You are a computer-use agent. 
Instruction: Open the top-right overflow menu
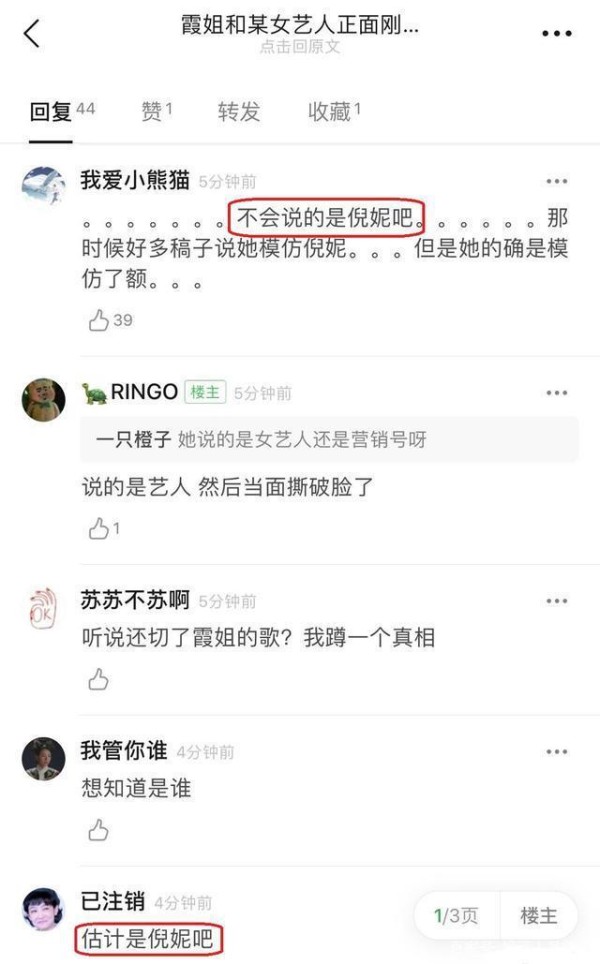pyautogui.click(x=556, y=33)
